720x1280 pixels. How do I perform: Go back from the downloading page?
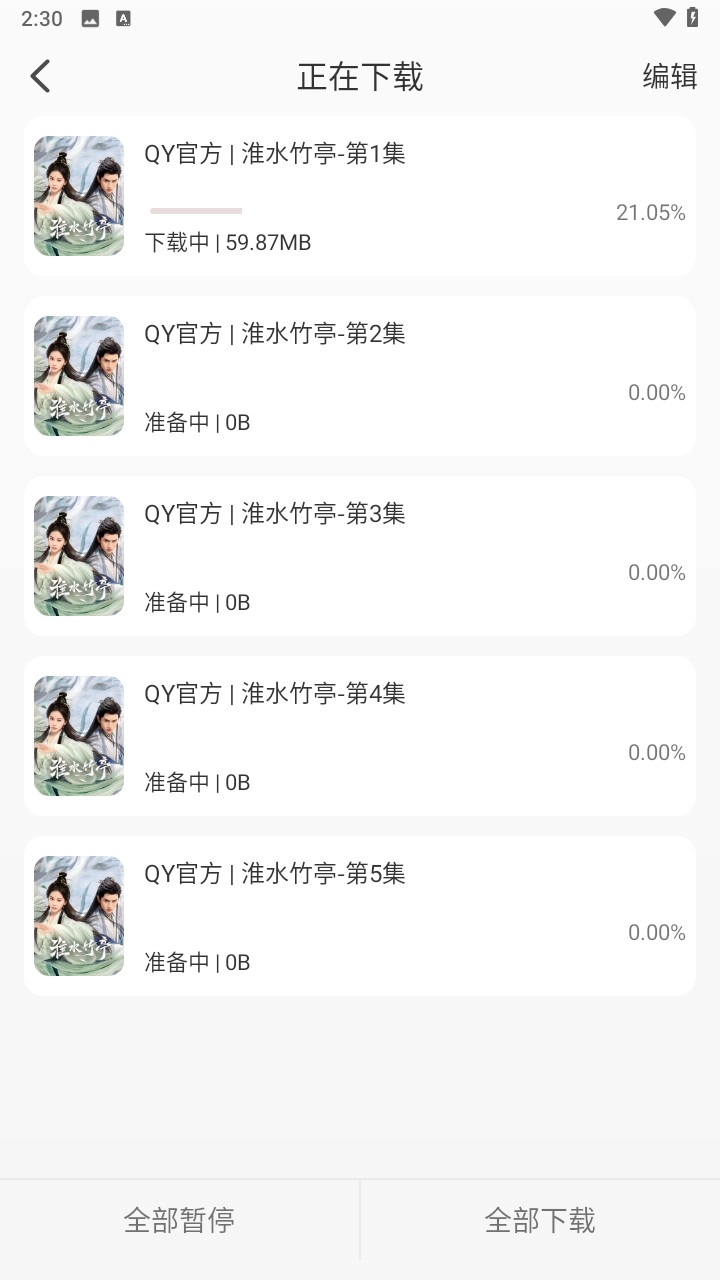(x=40, y=76)
